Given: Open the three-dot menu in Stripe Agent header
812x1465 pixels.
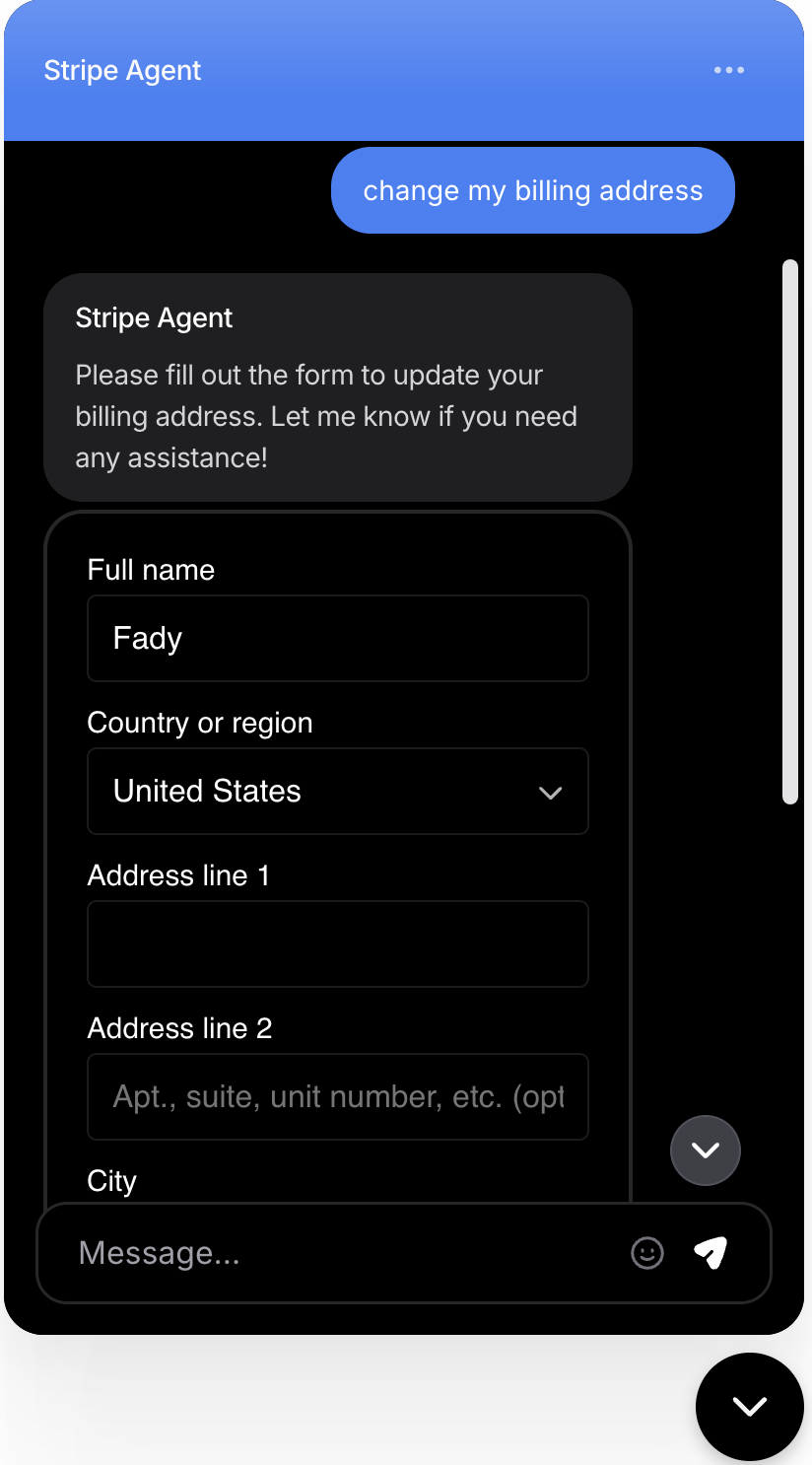Looking at the screenshot, I should 729,70.
